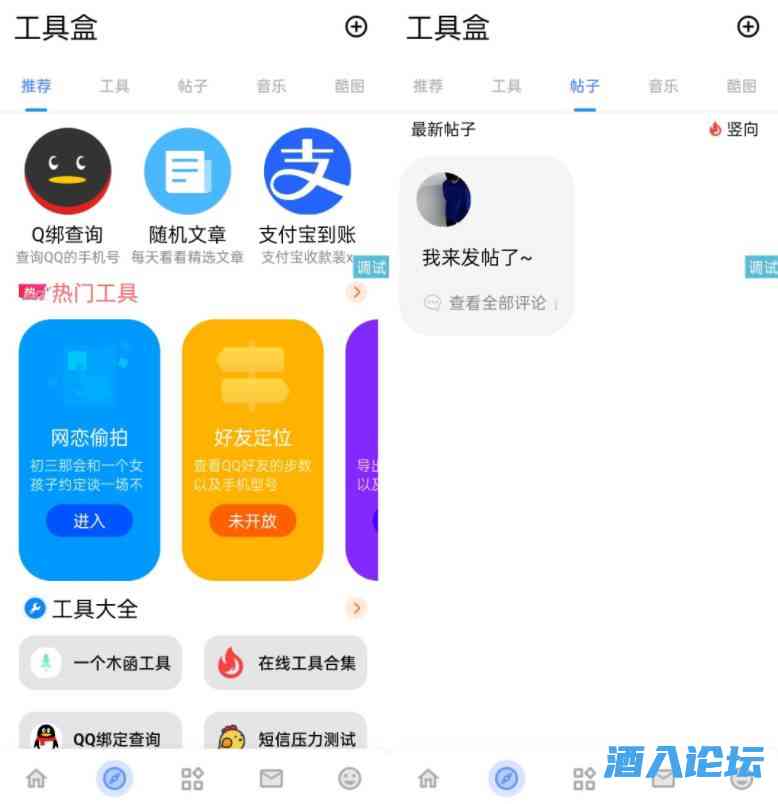The image size is (778, 804).
Task: Open 在线工具合集
Action: click(286, 663)
